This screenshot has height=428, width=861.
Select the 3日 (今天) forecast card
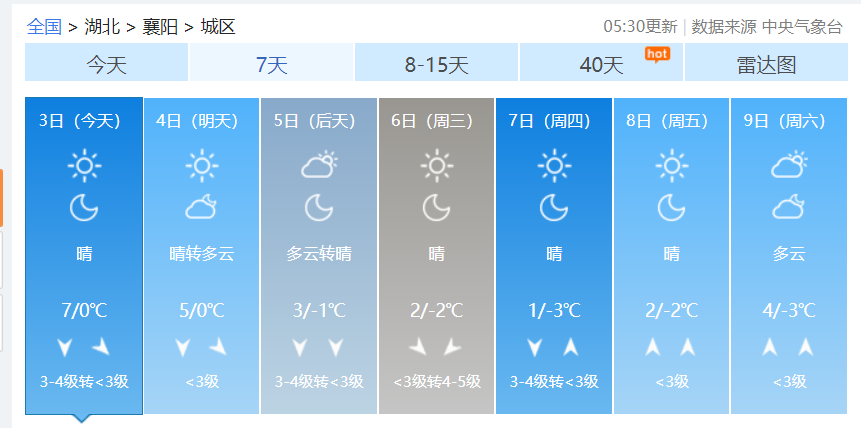(x=84, y=255)
